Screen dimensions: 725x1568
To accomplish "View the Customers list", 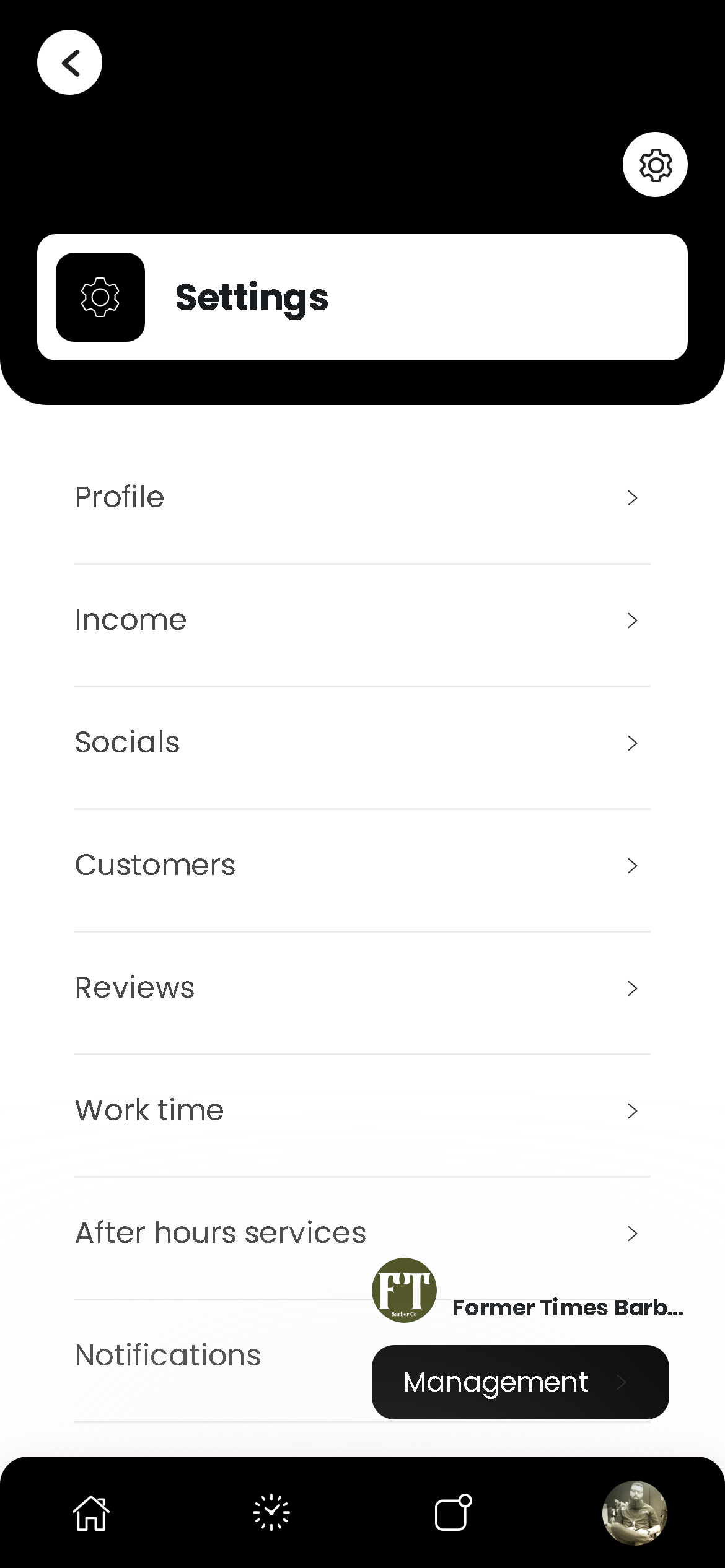I will coord(362,865).
